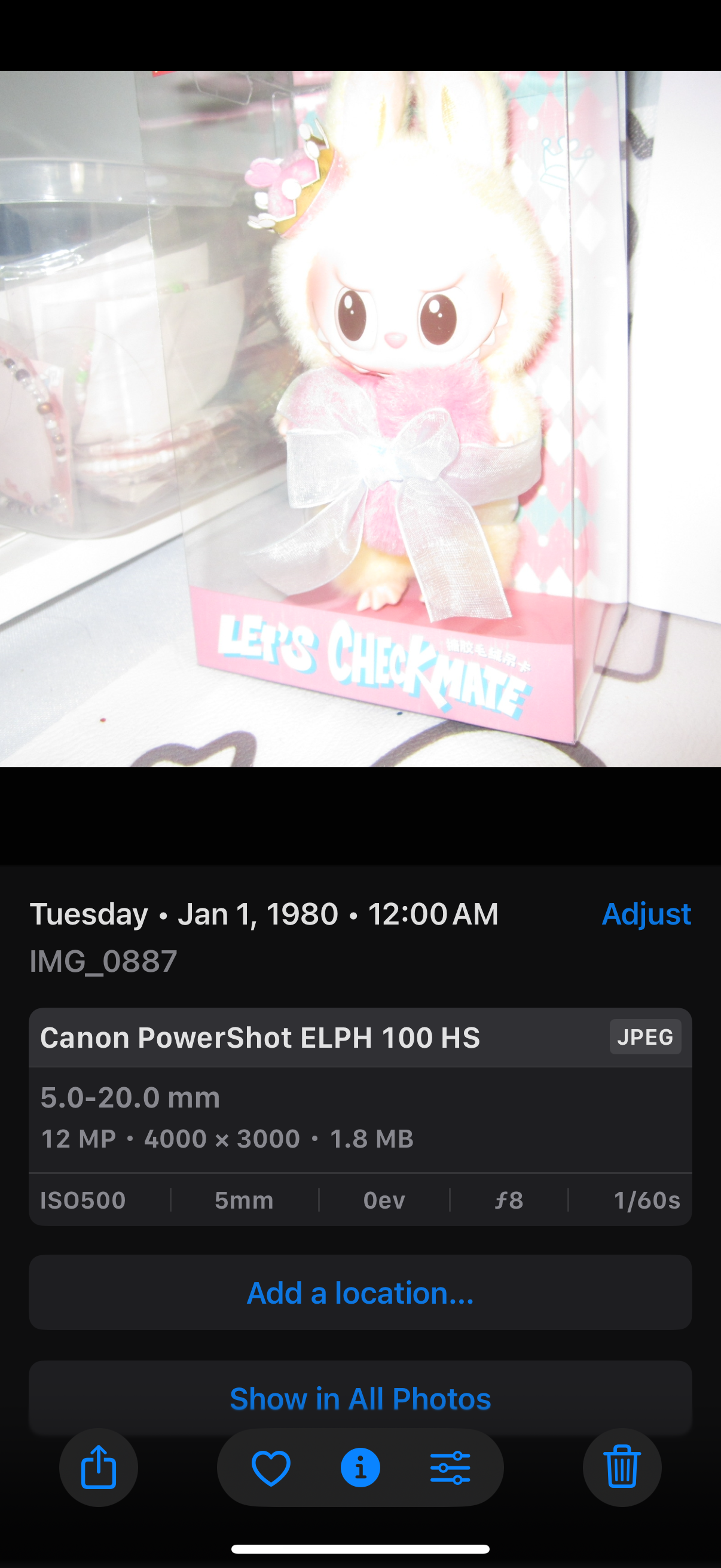Viewport: 721px width, 1568px height.
Task: Share the photo
Action: 99,1467
